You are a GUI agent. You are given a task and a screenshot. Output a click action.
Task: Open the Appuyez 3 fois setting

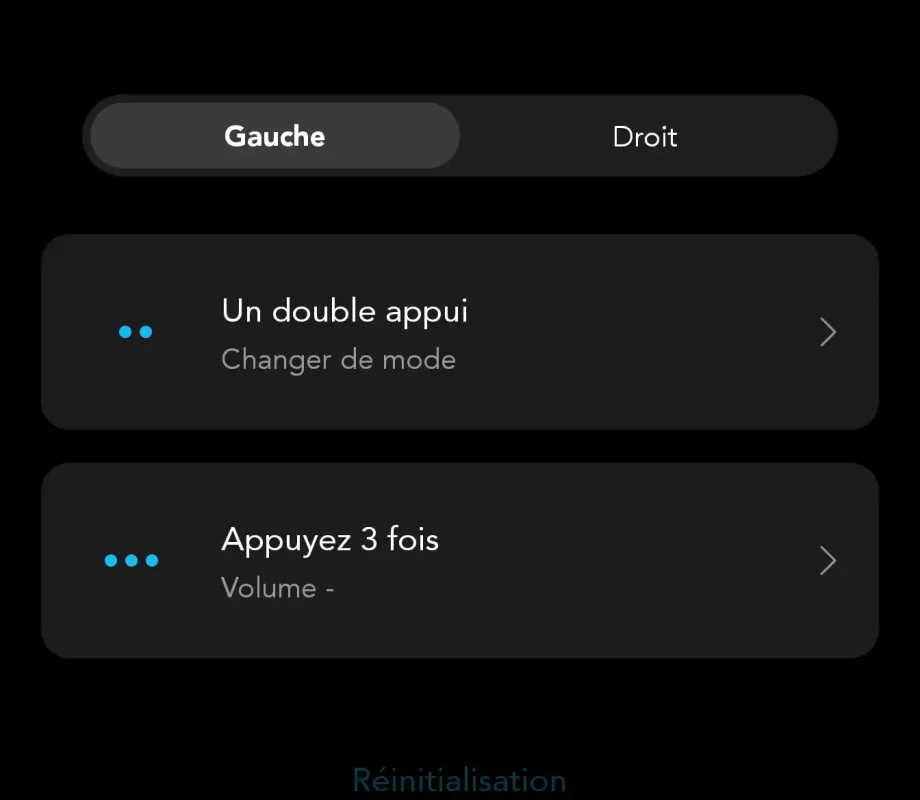[x=460, y=560]
